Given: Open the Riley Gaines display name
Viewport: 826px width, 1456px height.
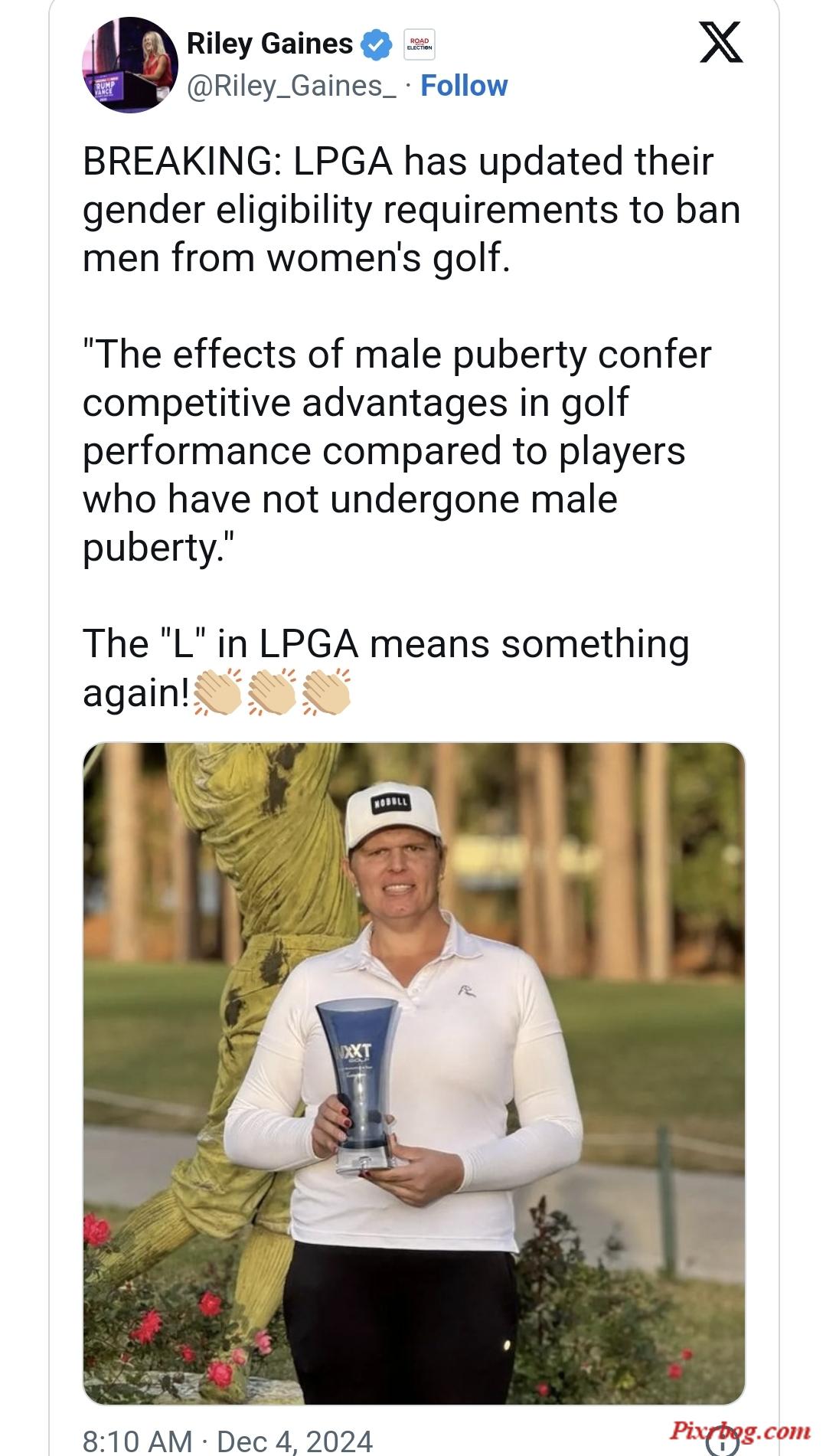Looking at the screenshot, I should click(269, 44).
